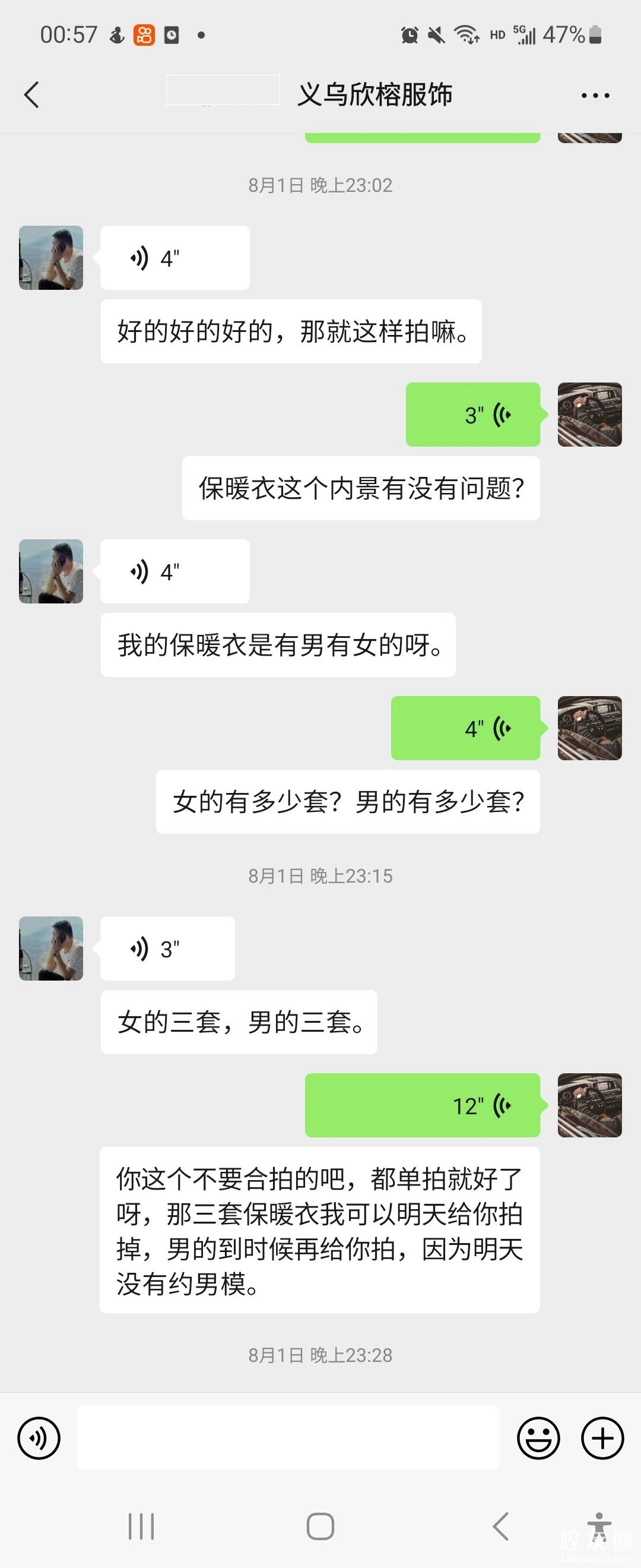Open the plus attachments panel
Image resolution: width=641 pixels, height=1568 pixels.
point(602,1438)
